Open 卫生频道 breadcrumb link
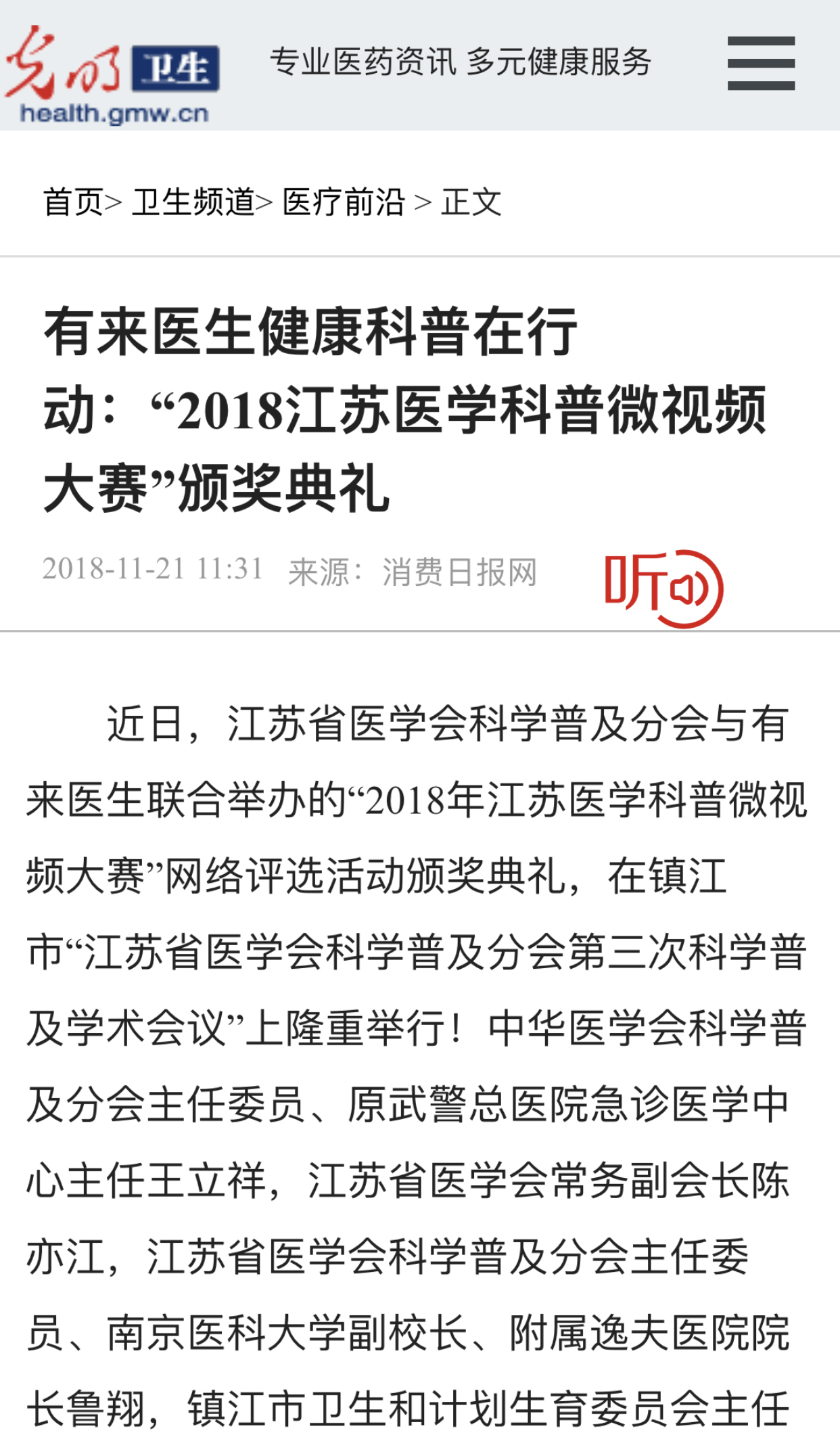 [193, 202]
